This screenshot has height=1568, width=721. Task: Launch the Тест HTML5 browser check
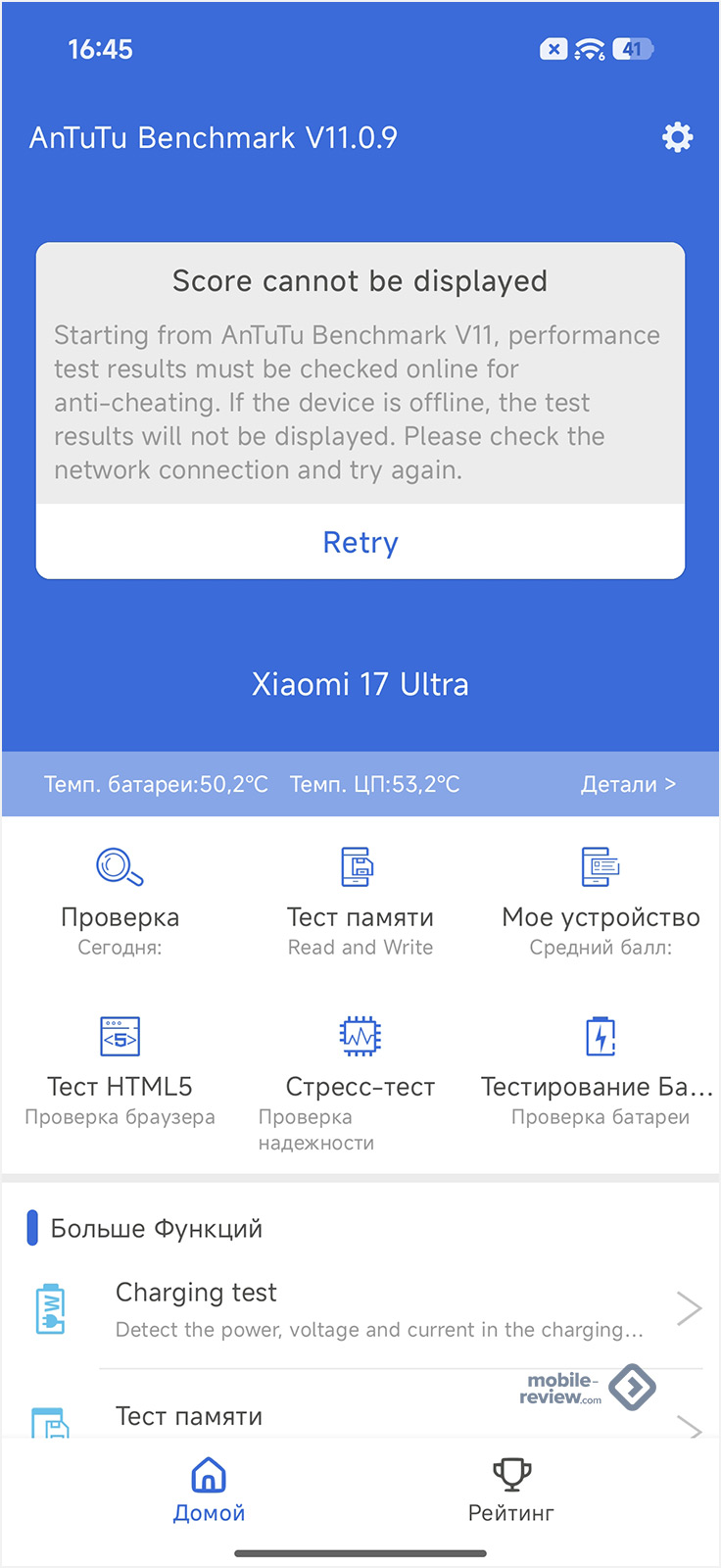120,1069
